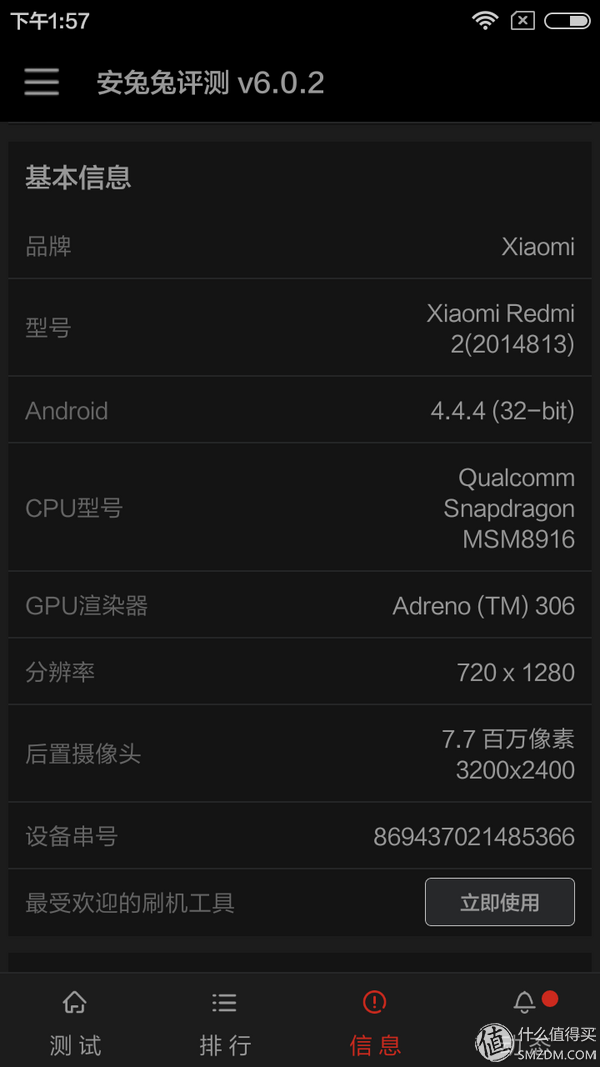Open the hamburger drawer menu
Image resolution: width=600 pixels, height=1067 pixels.
coord(42,82)
